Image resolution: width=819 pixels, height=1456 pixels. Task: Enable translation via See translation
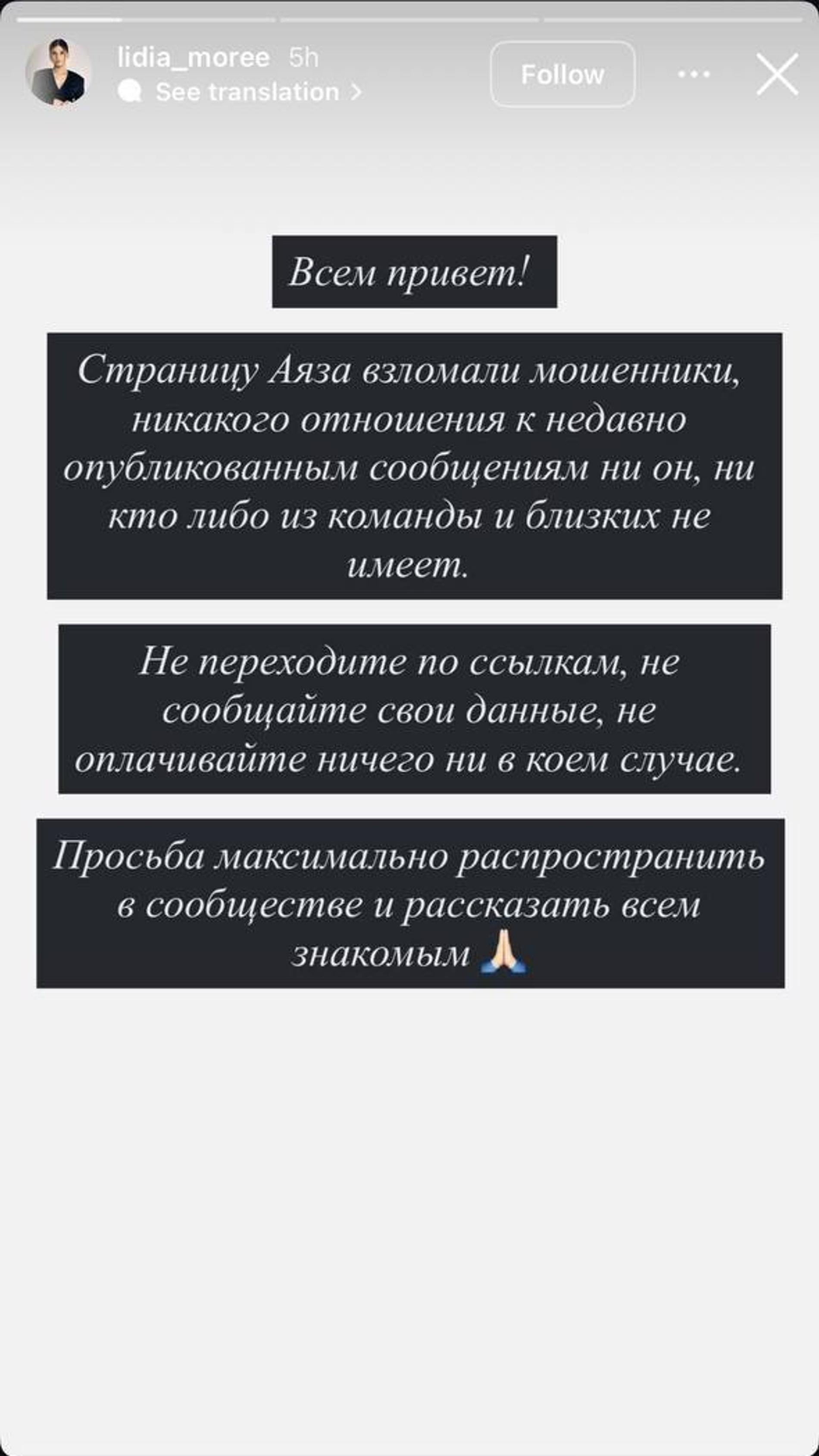[x=243, y=91]
